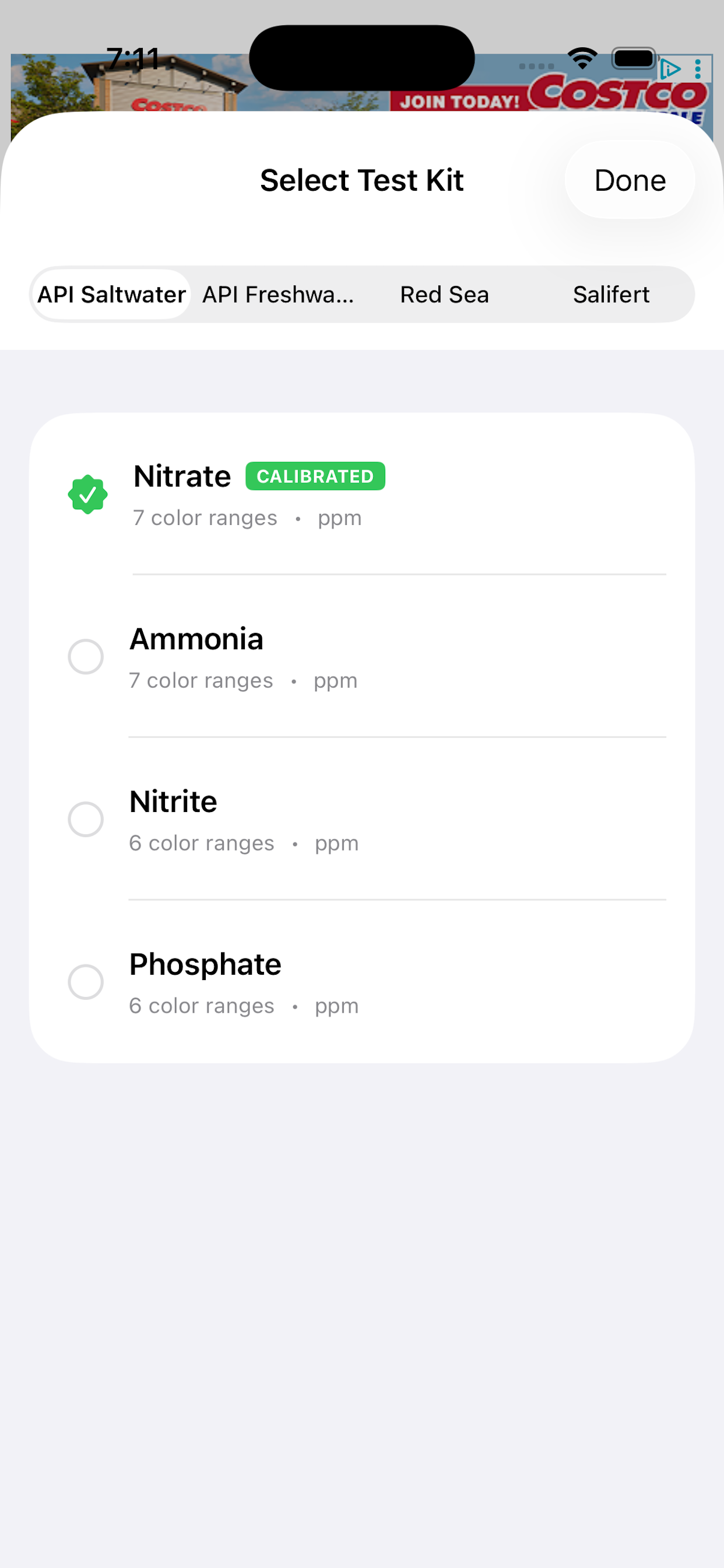Open the three-dot ad options icon
This screenshot has width=724, height=1568.
(697, 69)
